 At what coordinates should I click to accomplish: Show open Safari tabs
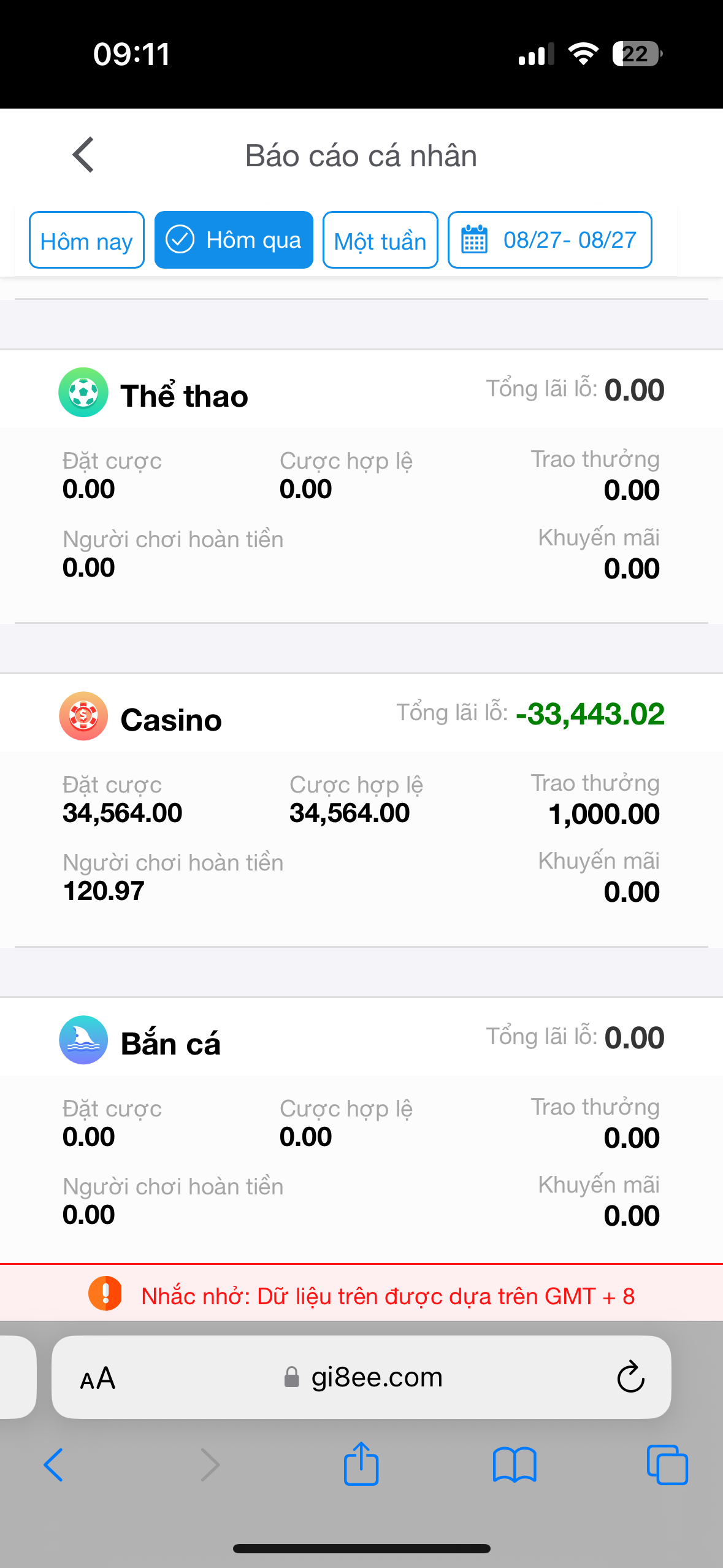667,1464
